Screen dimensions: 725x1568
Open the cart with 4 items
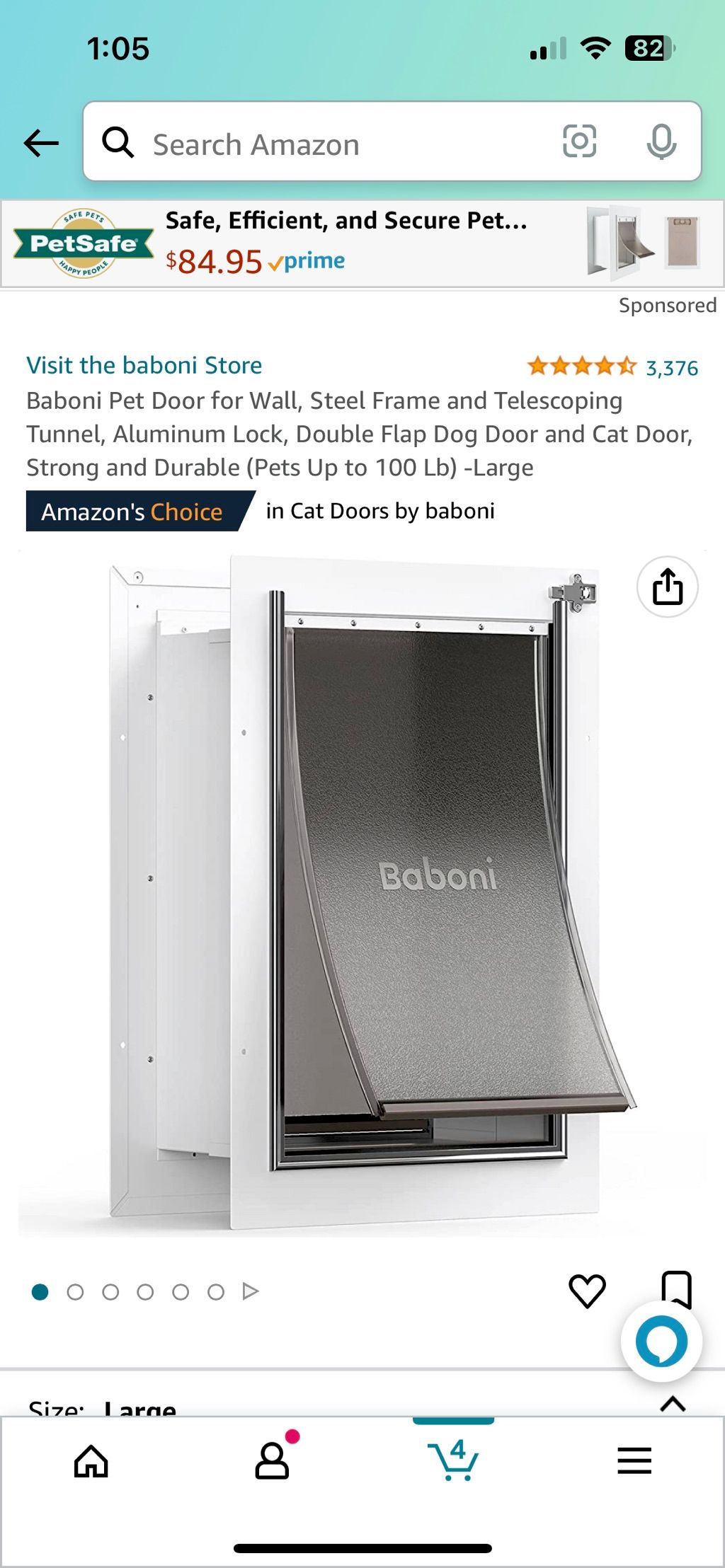pyautogui.click(x=453, y=1460)
